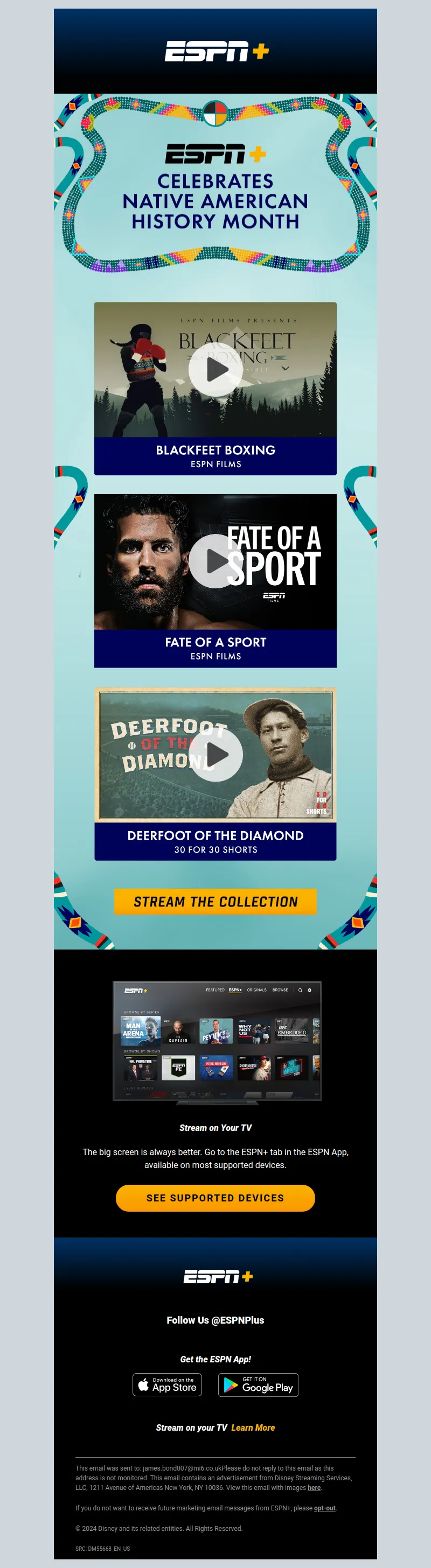View this email with images here
Viewport: 431px width, 1568px height.
[314, 1488]
